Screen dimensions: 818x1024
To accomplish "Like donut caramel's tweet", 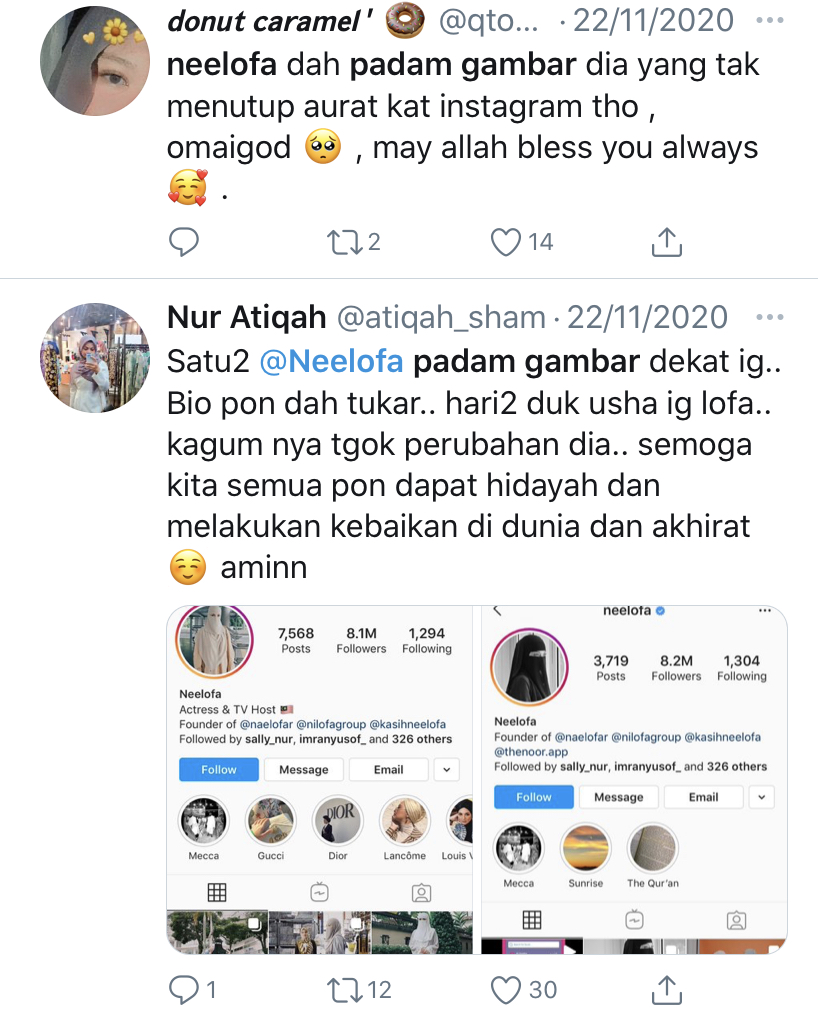I will tap(507, 242).
